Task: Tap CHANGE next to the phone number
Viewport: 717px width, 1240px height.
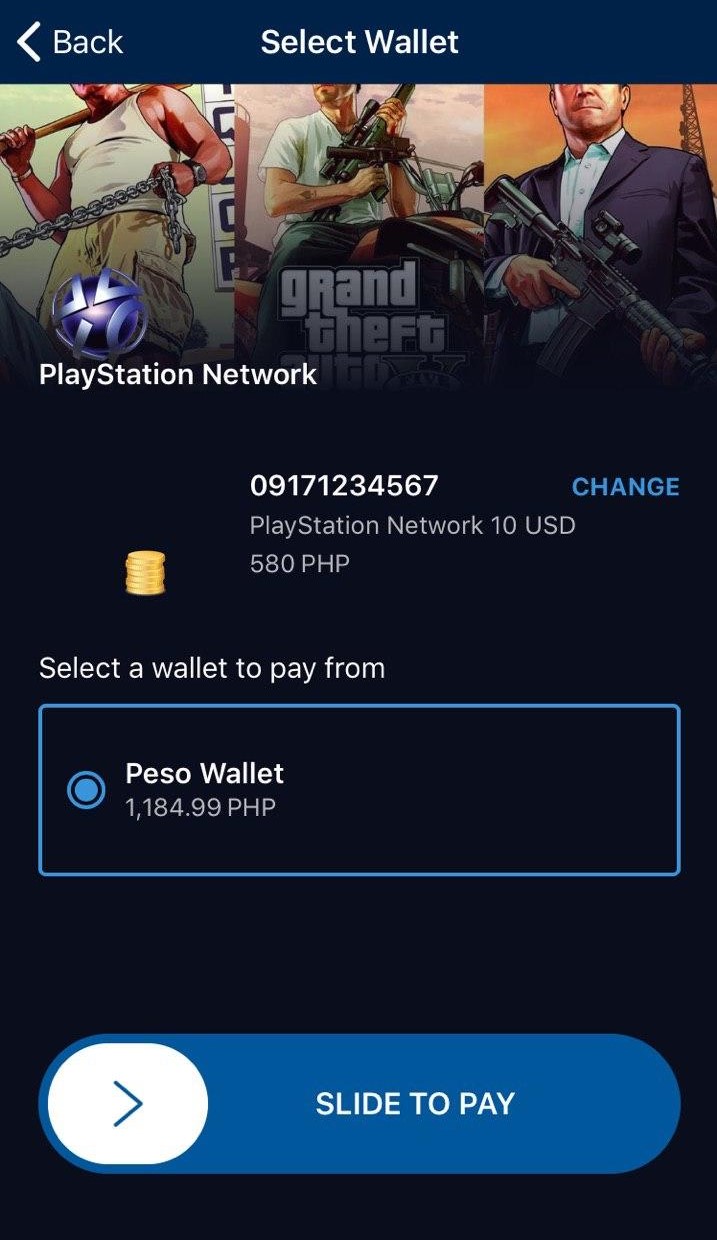Action: pos(625,487)
